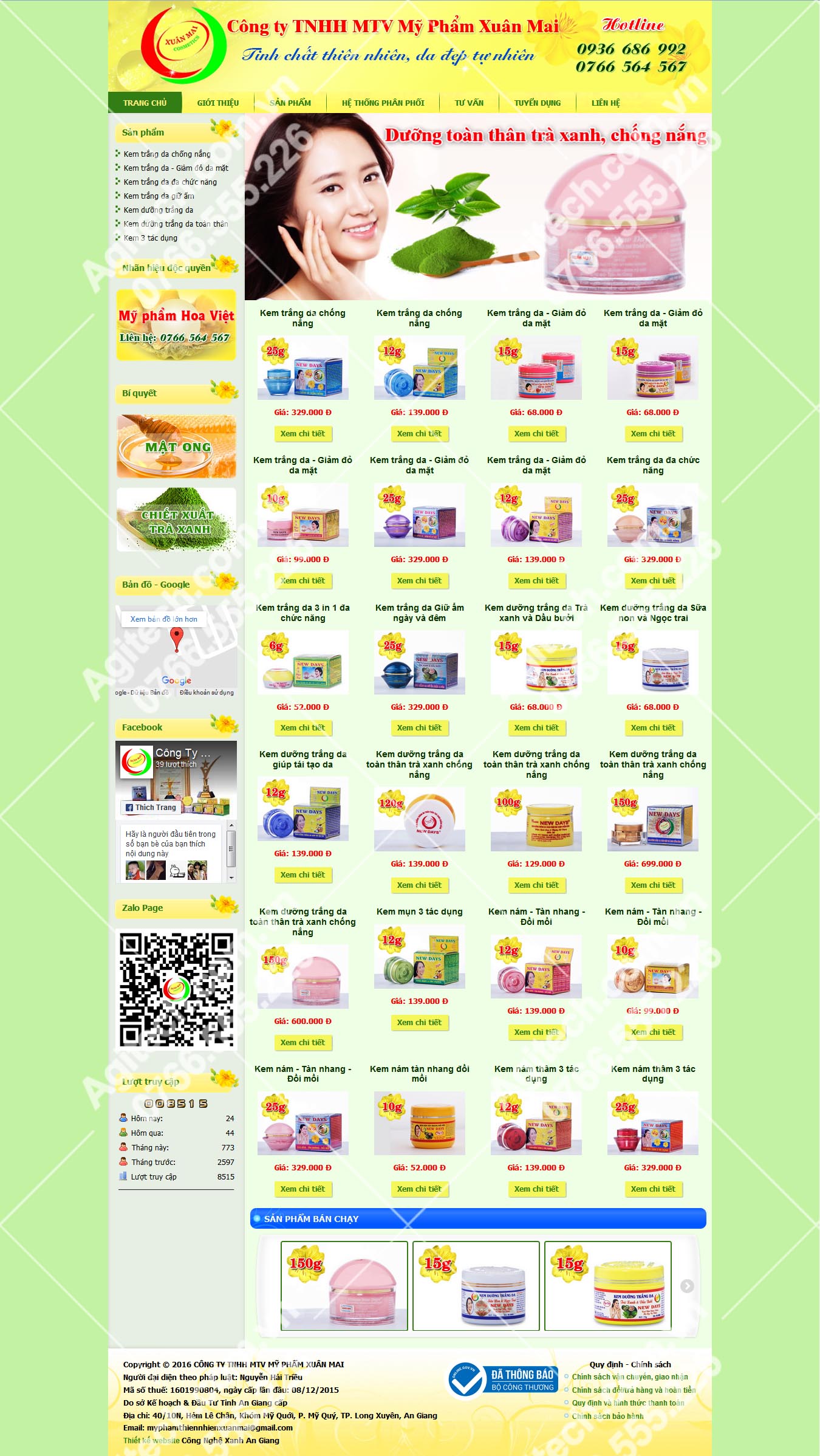Open category Kem trắng da giữ ẩm
Screen dimensions: 820x1456
(x=159, y=196)
